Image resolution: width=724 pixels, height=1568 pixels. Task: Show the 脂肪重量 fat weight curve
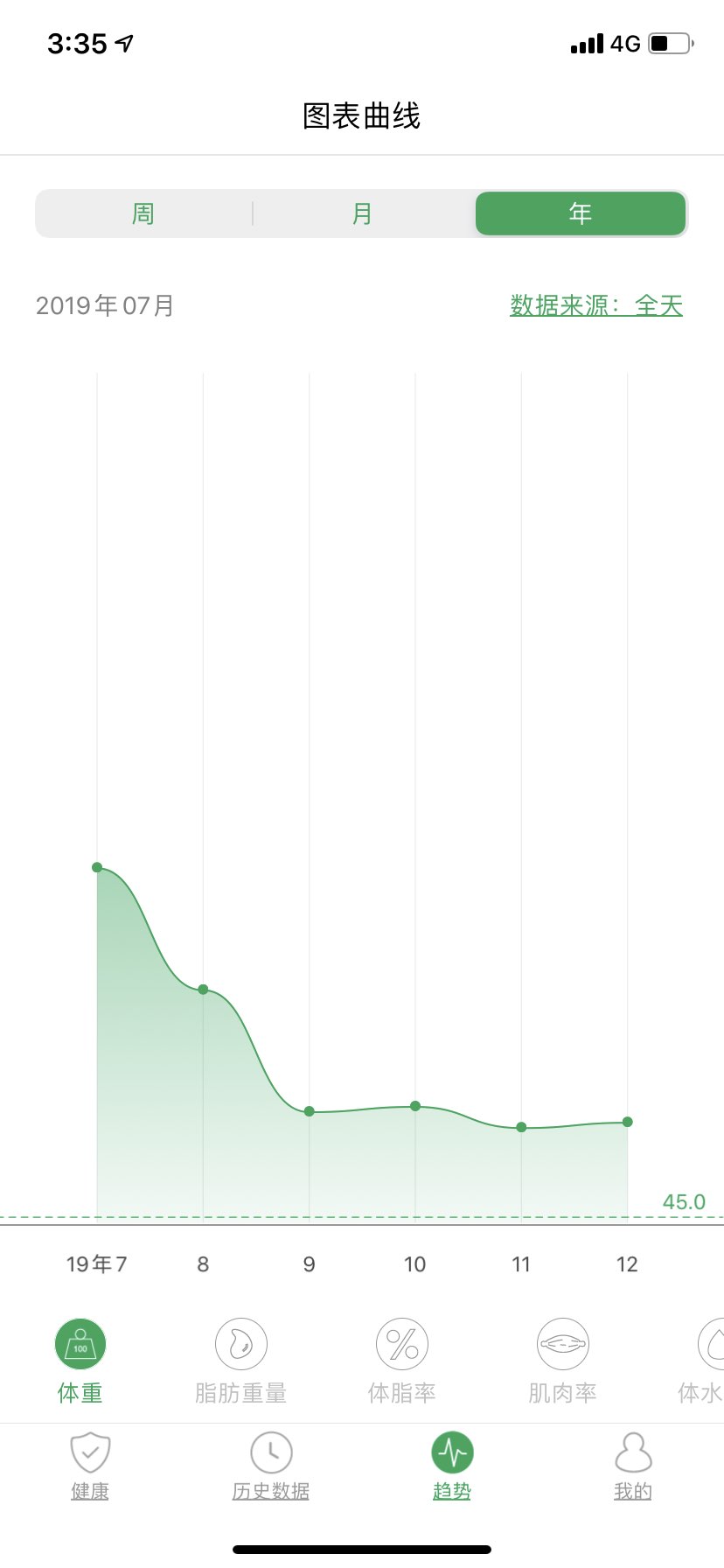(240, 1361)
